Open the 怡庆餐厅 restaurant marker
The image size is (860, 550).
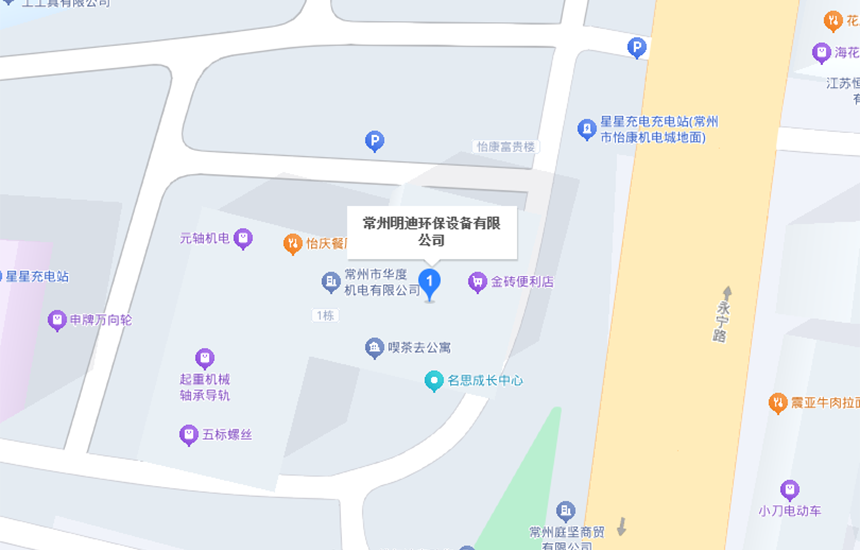(293, 243)
